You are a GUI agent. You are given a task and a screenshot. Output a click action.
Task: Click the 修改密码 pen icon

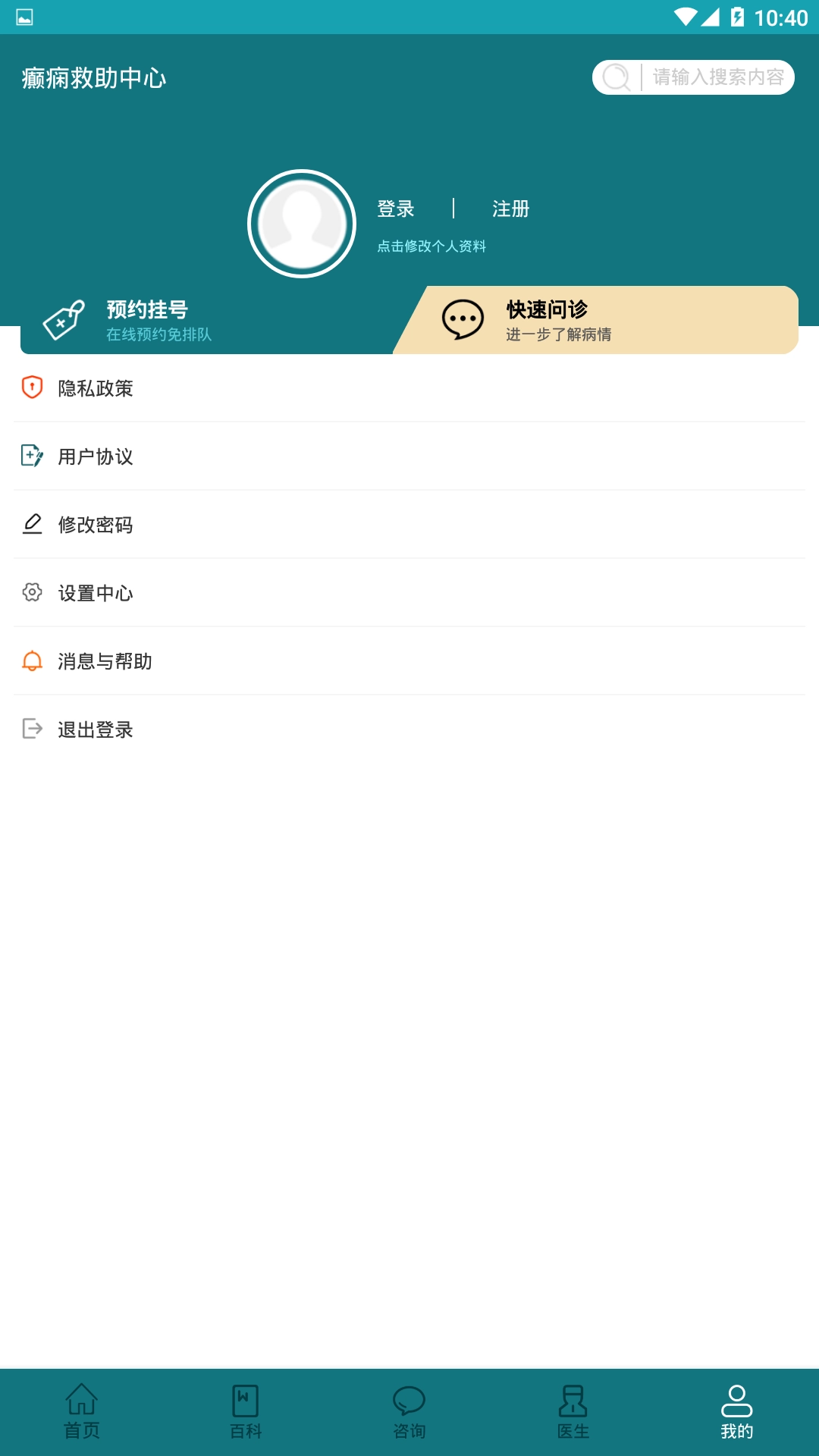32,525
